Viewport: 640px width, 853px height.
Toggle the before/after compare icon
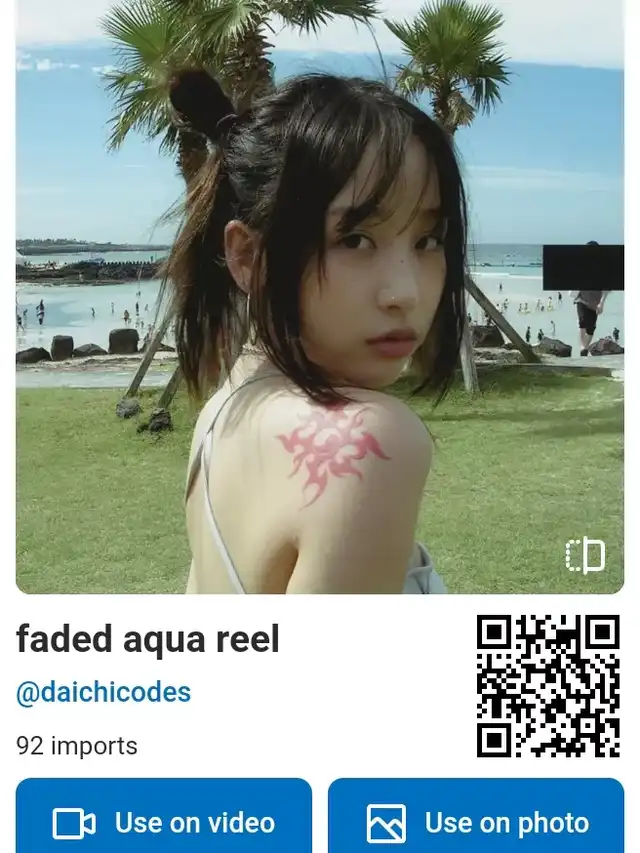coord(585,555)
